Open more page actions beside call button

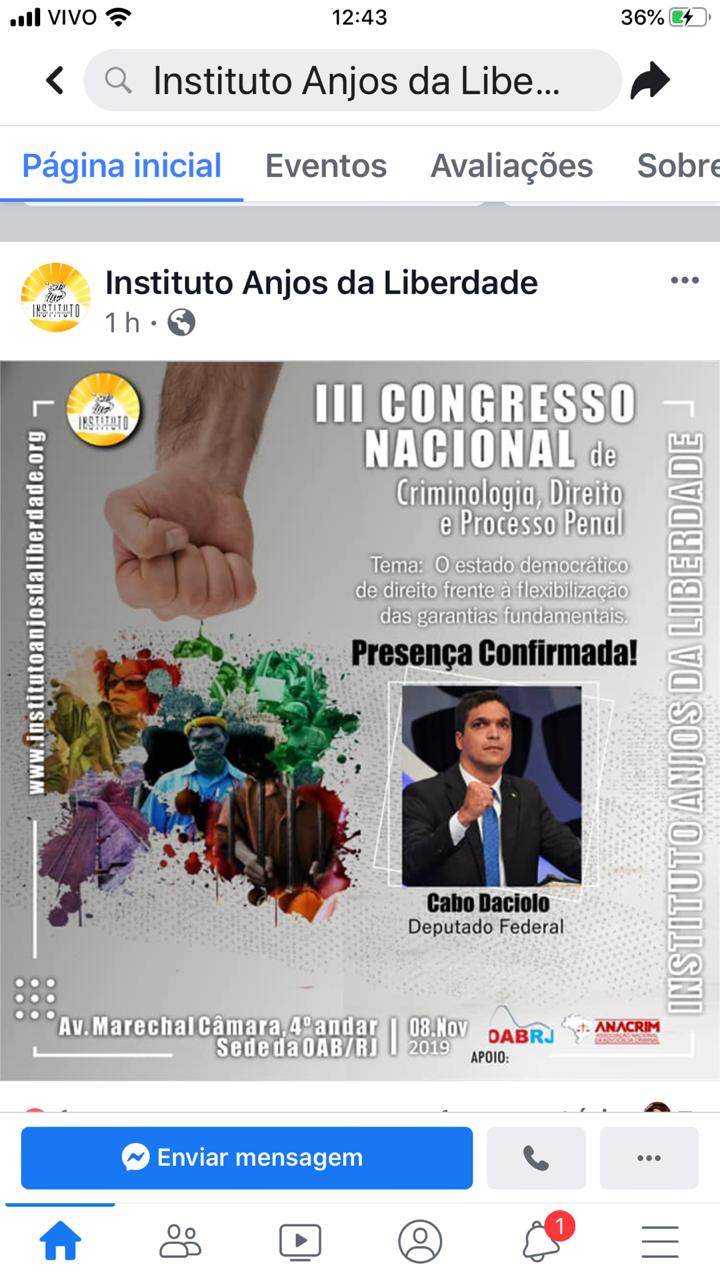649,1158
